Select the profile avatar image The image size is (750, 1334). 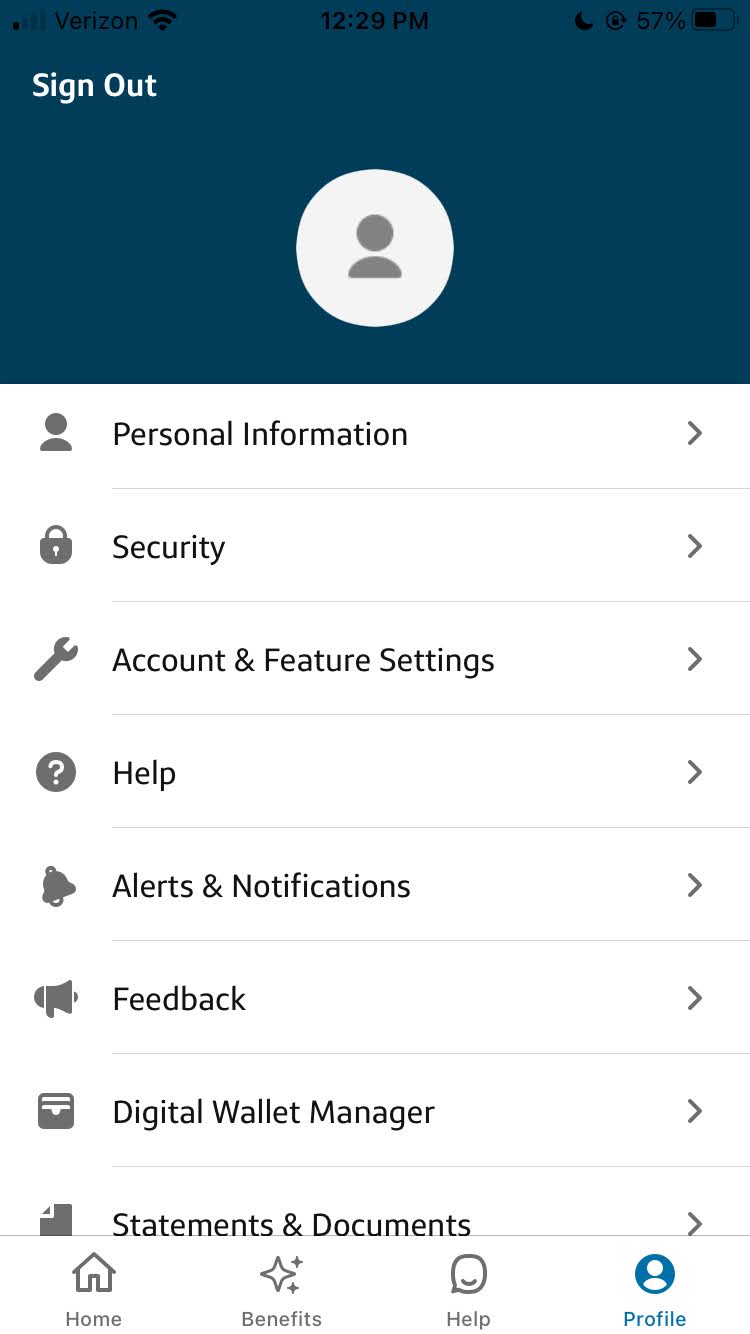click(375, 248)
